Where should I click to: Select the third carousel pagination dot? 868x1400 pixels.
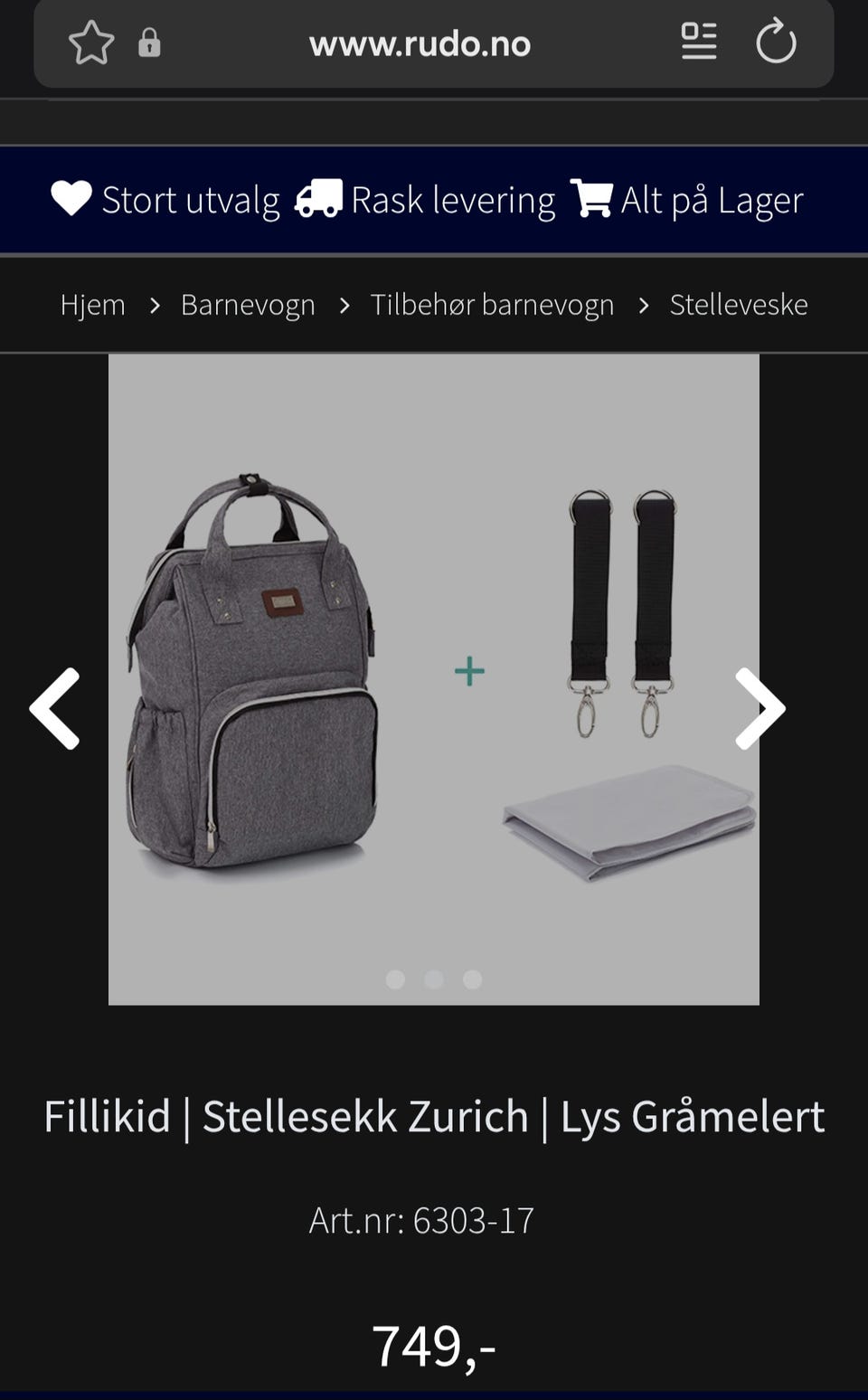tap(472, 979)
